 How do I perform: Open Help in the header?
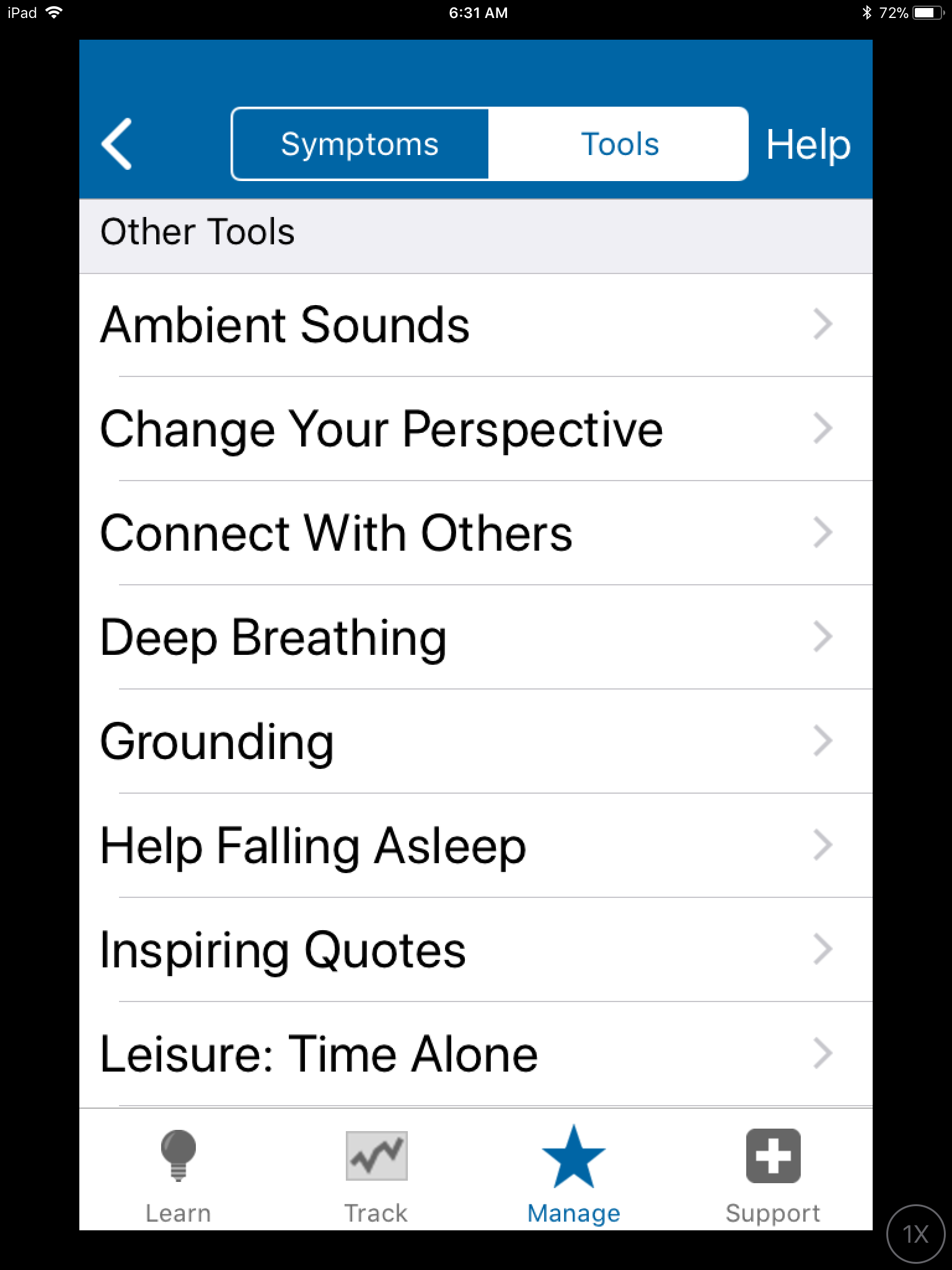(x=808, y=144)
